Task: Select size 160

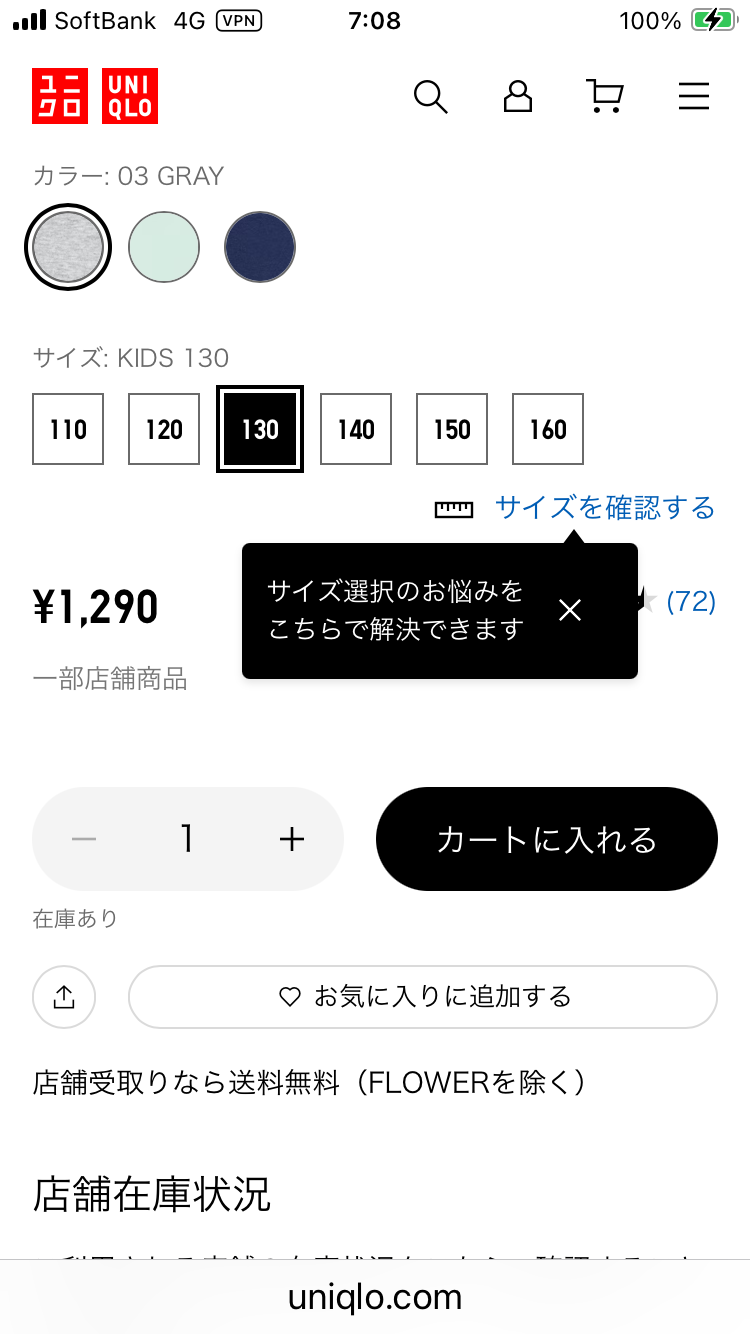Action: coord(548,429)
